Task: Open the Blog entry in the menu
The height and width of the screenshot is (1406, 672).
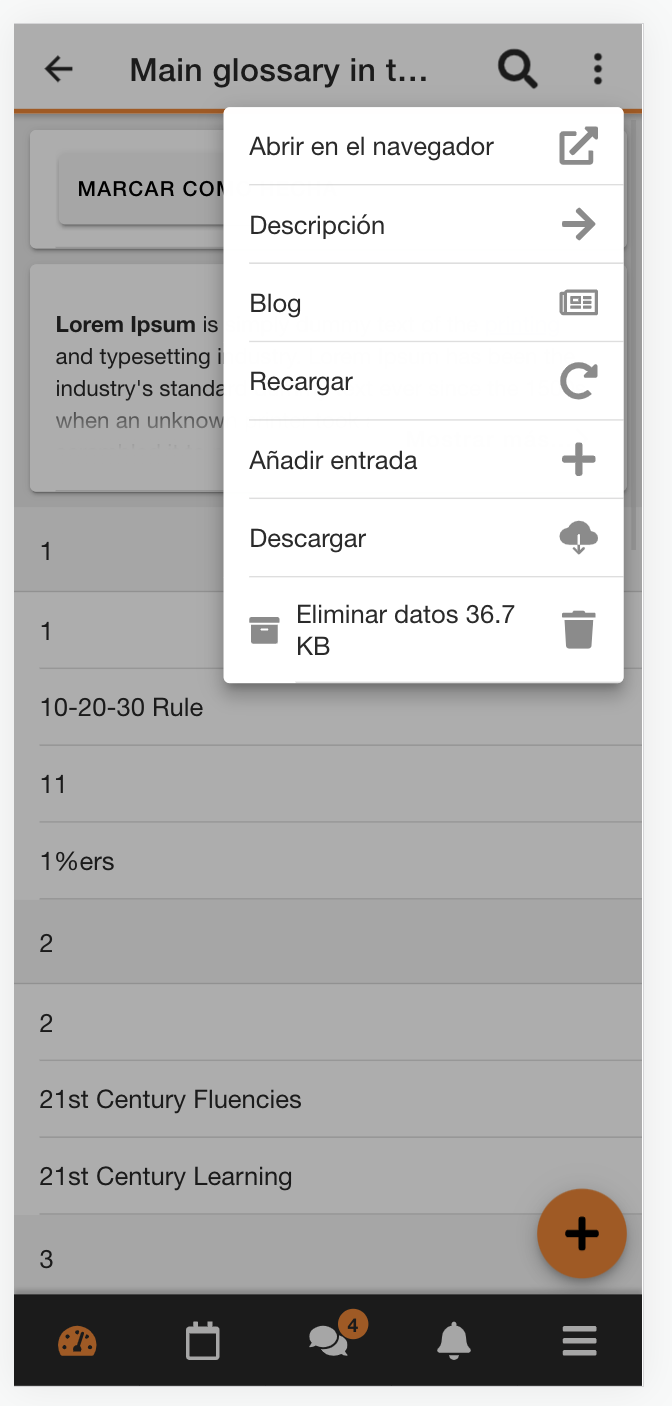Action: (423, 303)
